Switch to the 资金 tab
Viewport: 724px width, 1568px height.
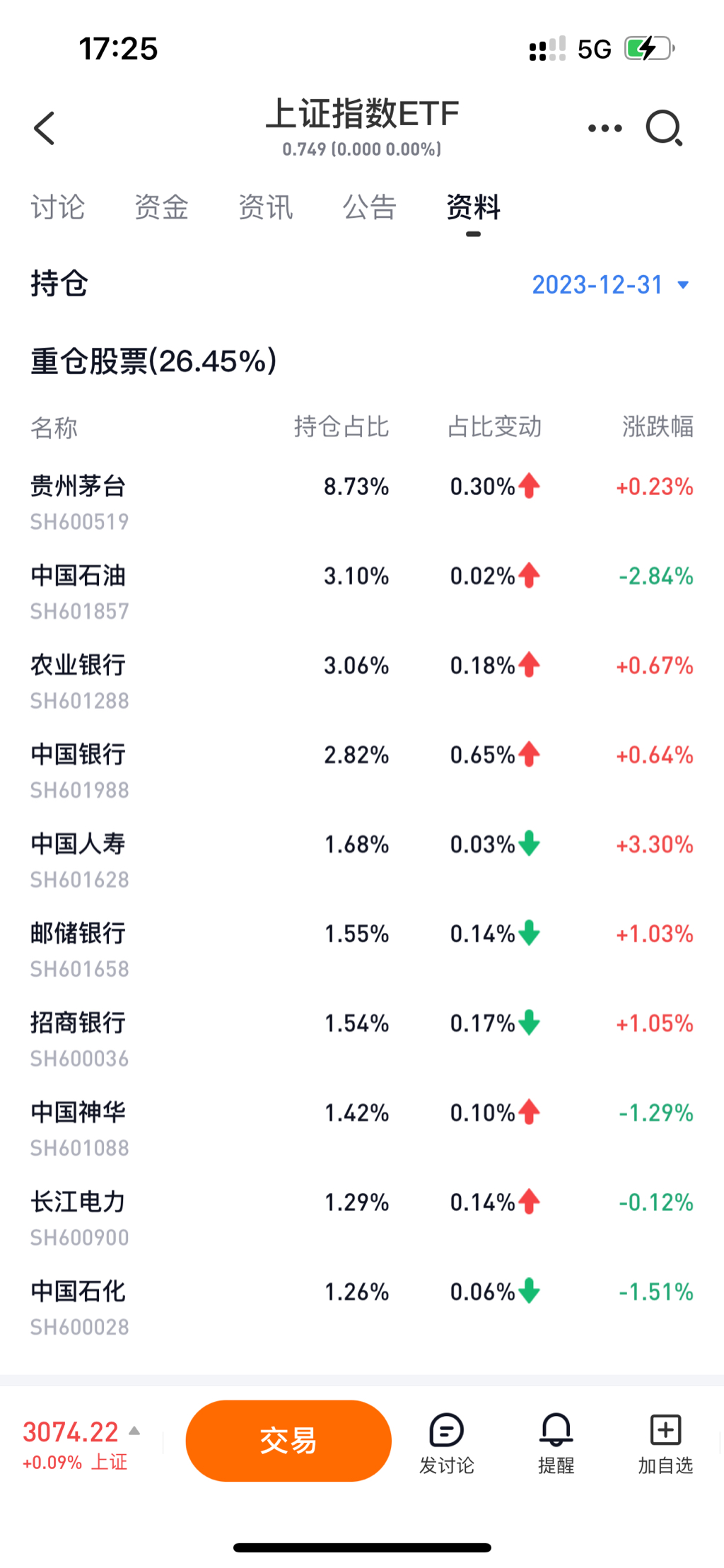(x=162, y=208)
